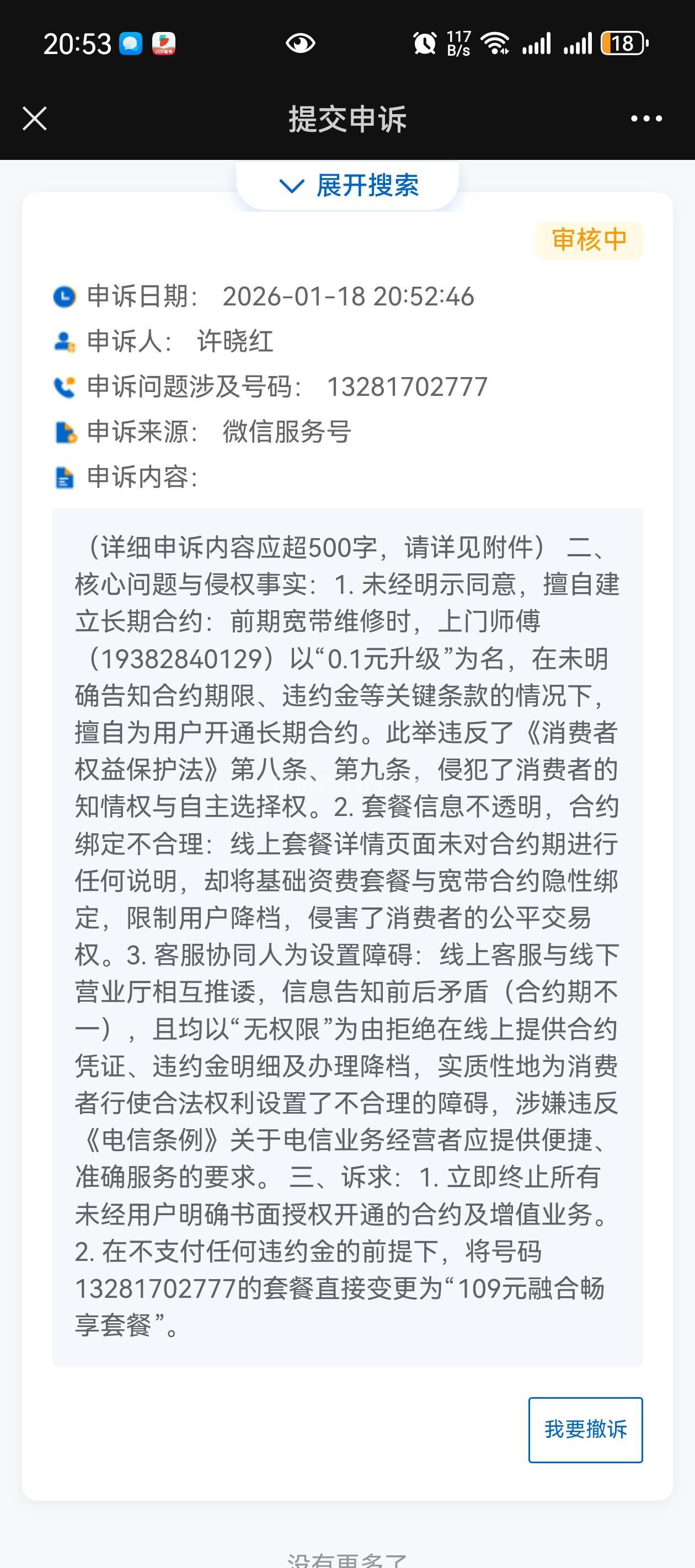Expand the 展开搜索 search panel
Image resolution: width=695 pixels, height=1568 pixels.
348,186
